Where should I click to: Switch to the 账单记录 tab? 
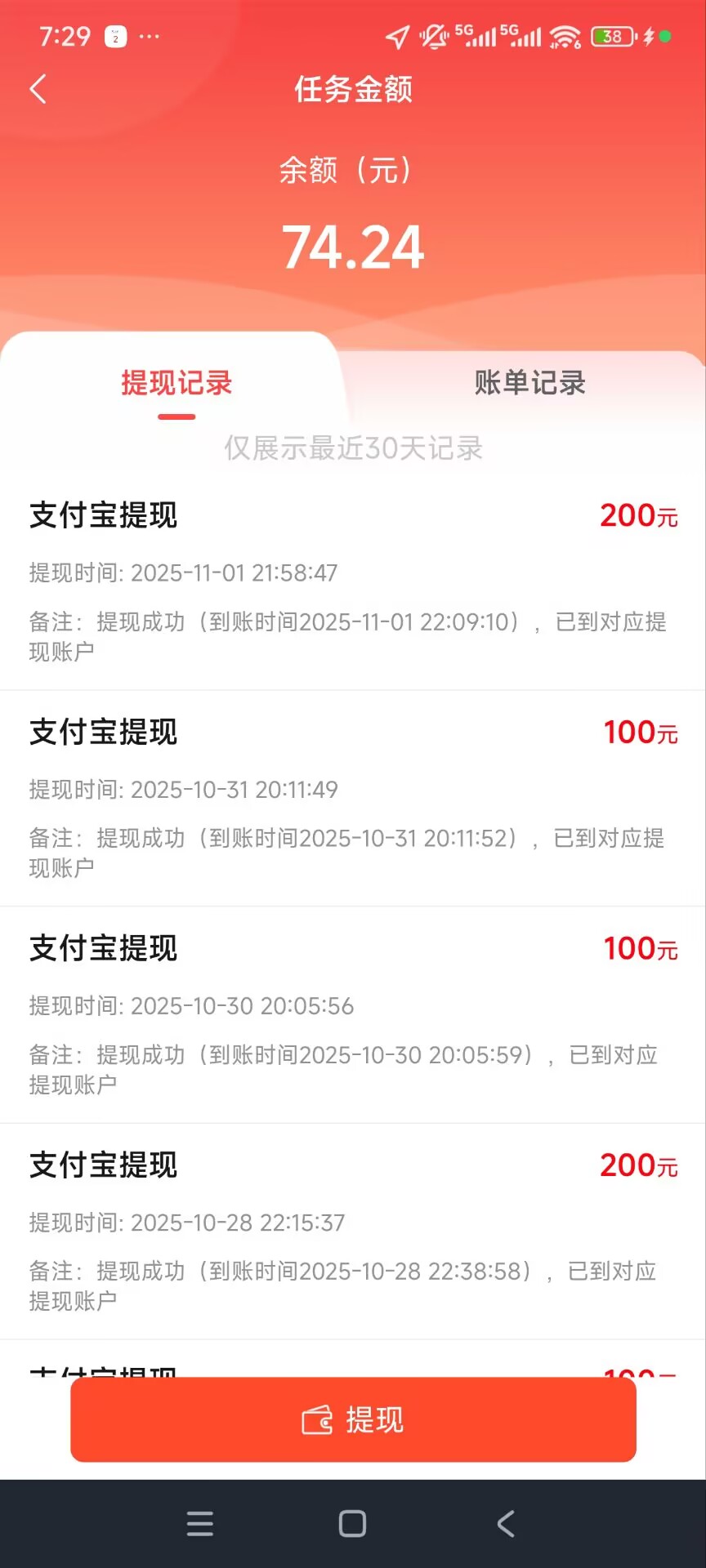click(x=528, y=383)
